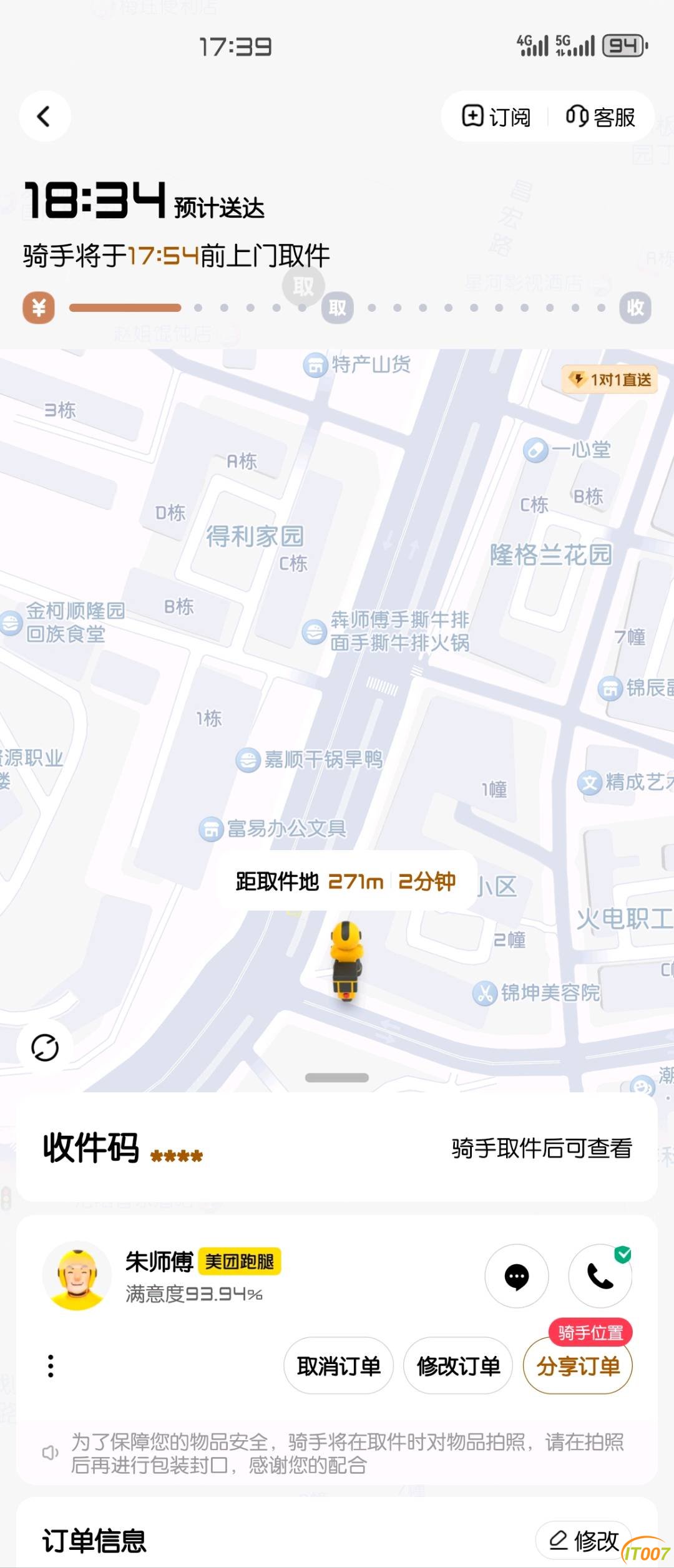Edit order info via 修改 button

tap(584, 1541)
